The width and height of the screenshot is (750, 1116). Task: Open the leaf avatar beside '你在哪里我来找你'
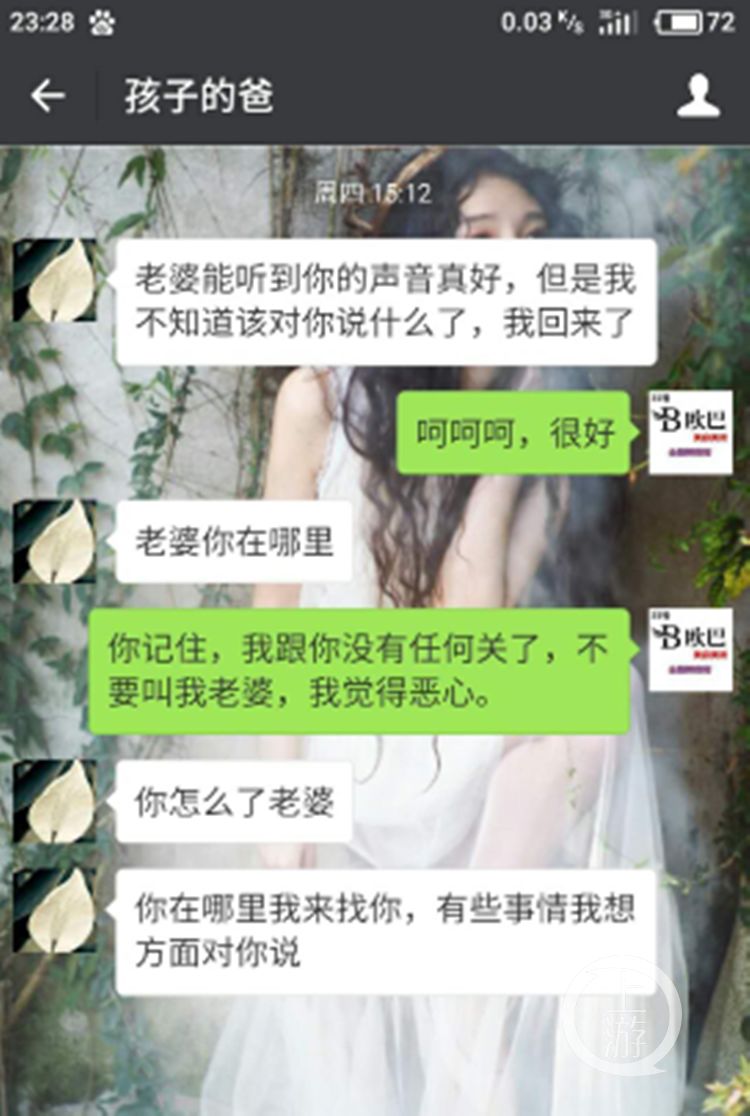[x=55, y=909]
